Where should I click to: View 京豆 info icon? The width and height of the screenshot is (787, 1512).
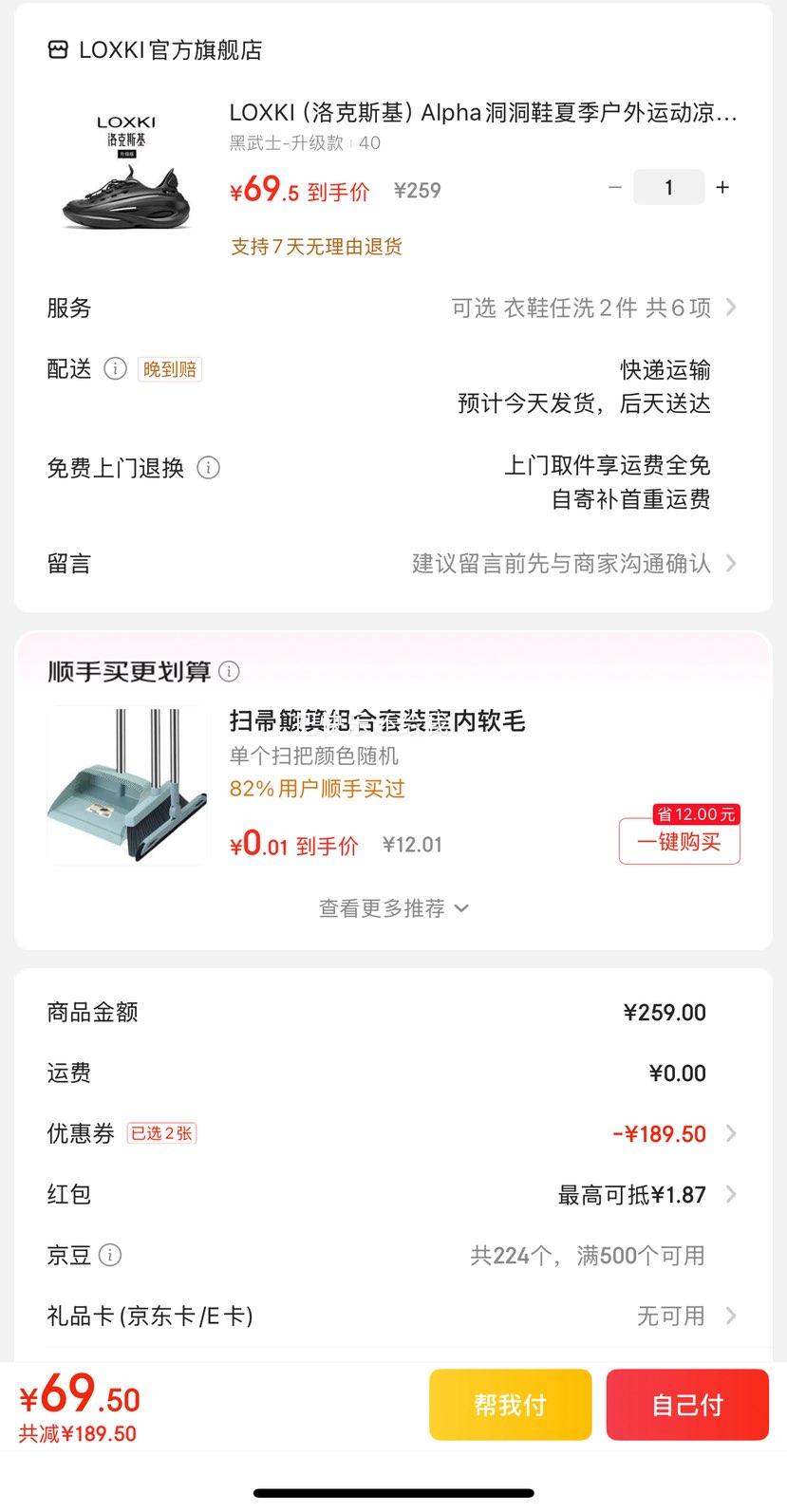click(110, 1256)
